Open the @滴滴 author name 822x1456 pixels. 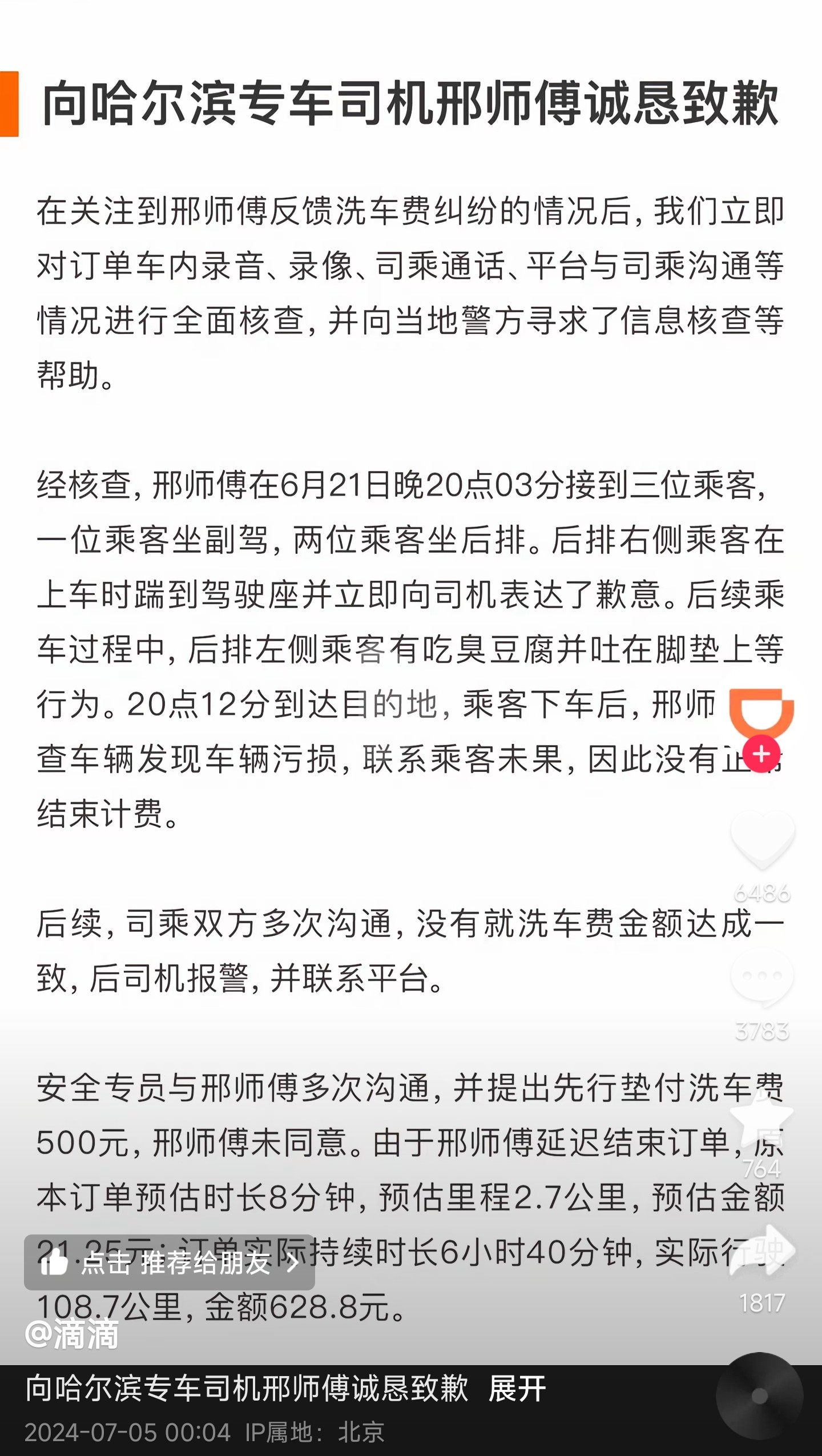[72, 1334]
